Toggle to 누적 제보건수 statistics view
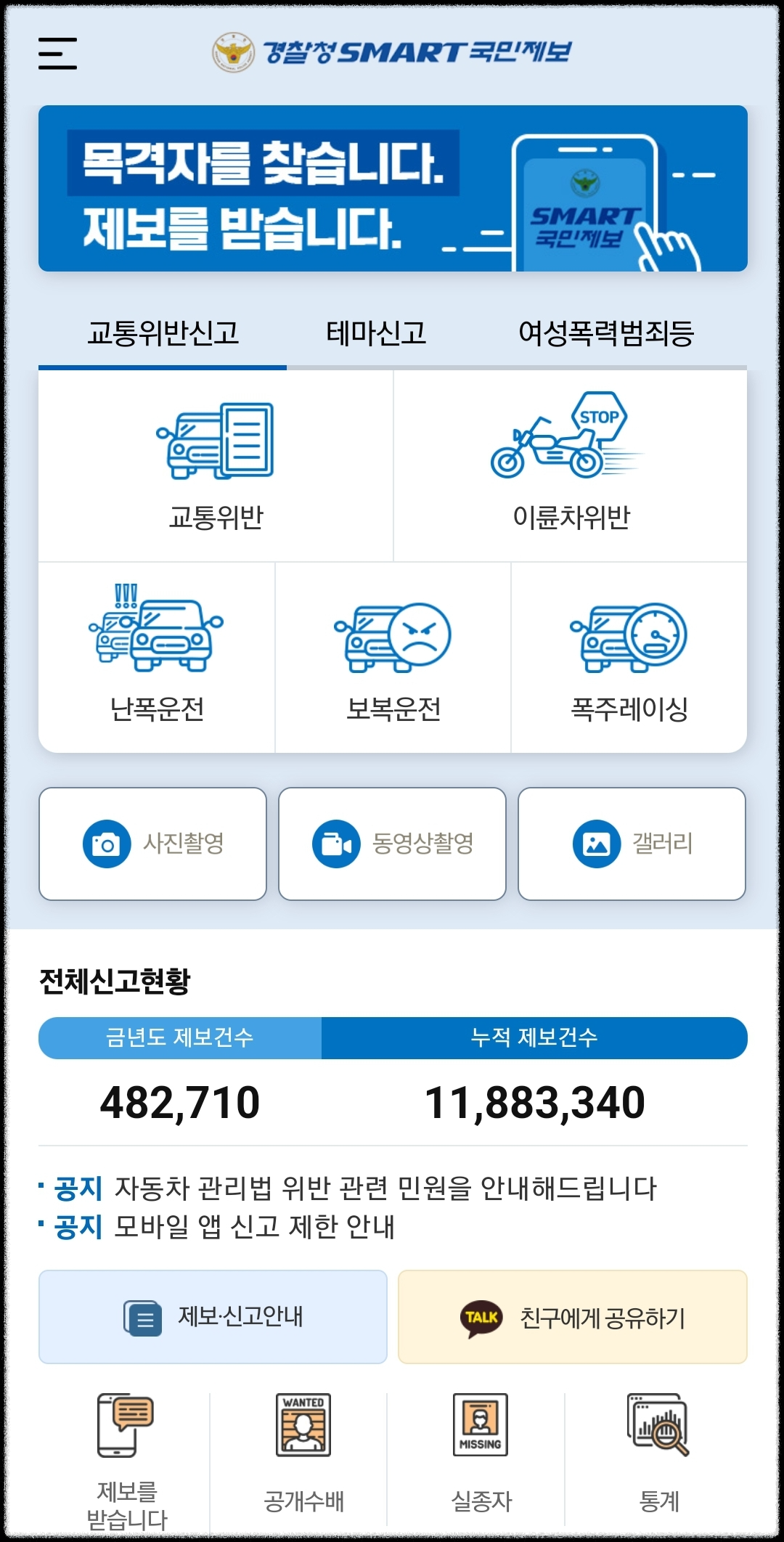This screenshot has width=784, height=1542. [x=534, y=1037]
